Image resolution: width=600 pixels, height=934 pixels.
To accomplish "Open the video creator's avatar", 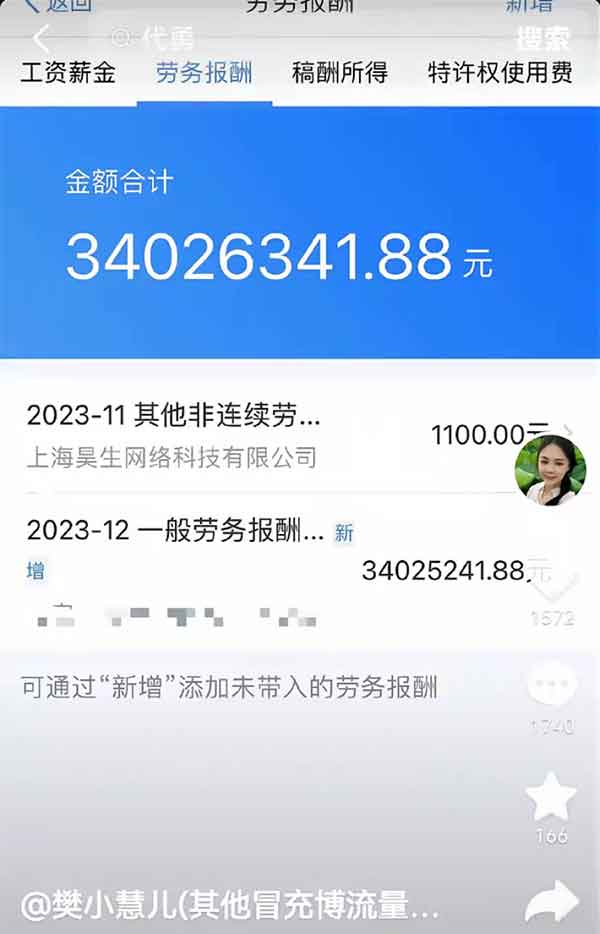I will pos(550,469).
